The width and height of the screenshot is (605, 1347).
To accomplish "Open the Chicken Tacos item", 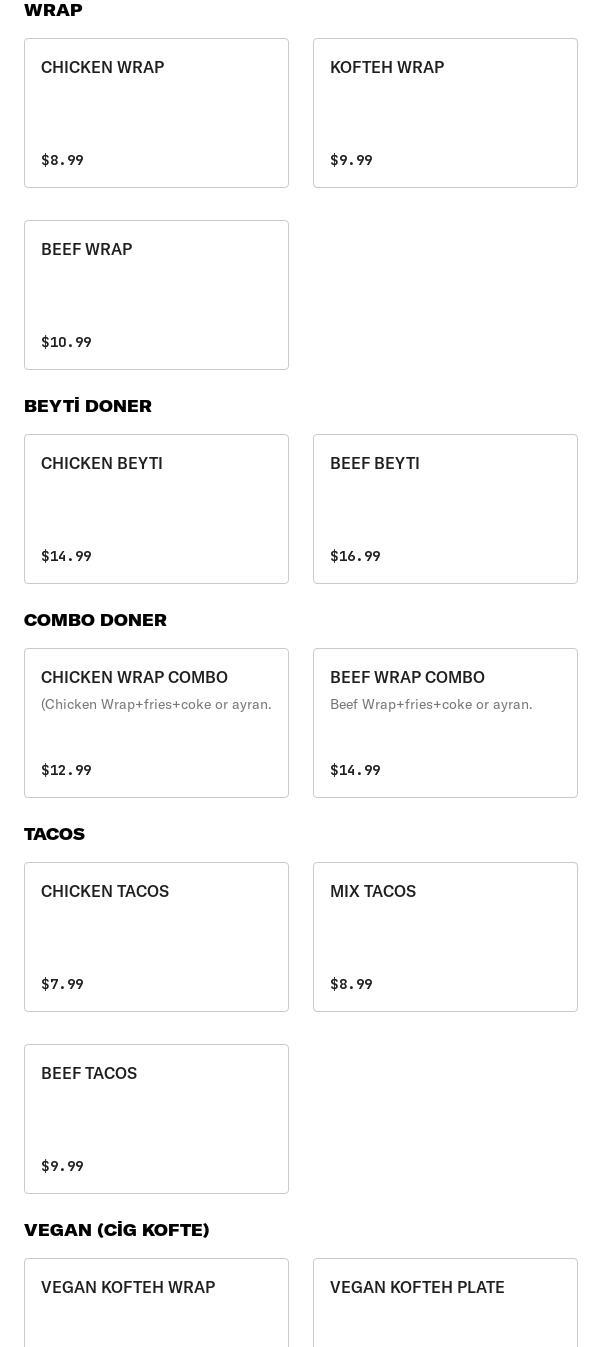I will pyautogui.click(x=156, y=937).
